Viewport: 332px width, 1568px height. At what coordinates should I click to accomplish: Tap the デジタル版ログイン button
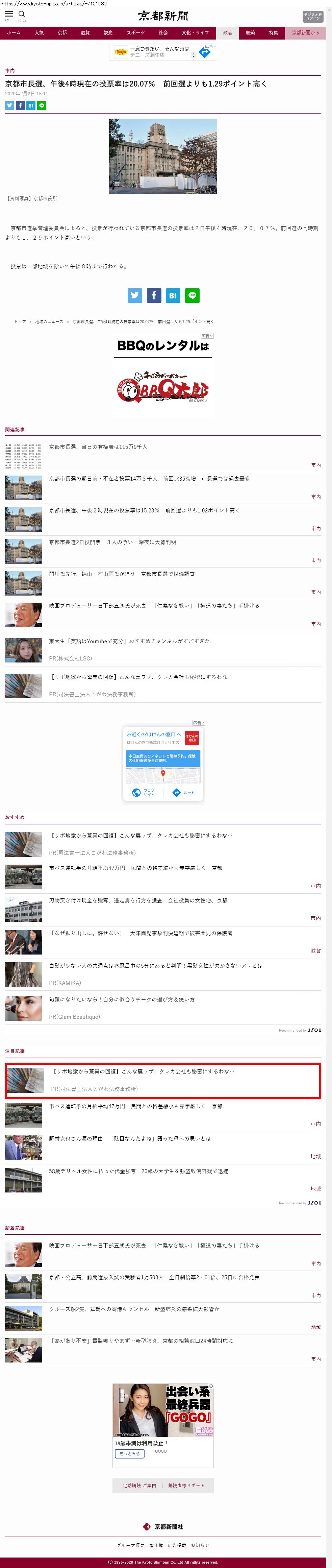(312, 17)
